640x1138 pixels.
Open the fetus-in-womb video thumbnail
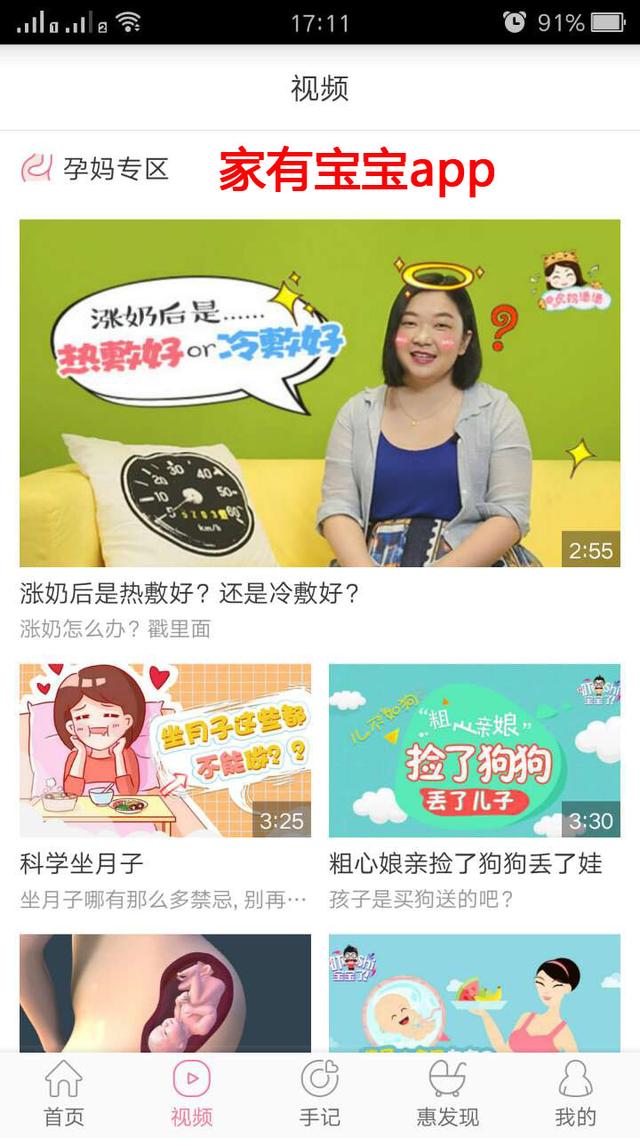pos(165,992)
